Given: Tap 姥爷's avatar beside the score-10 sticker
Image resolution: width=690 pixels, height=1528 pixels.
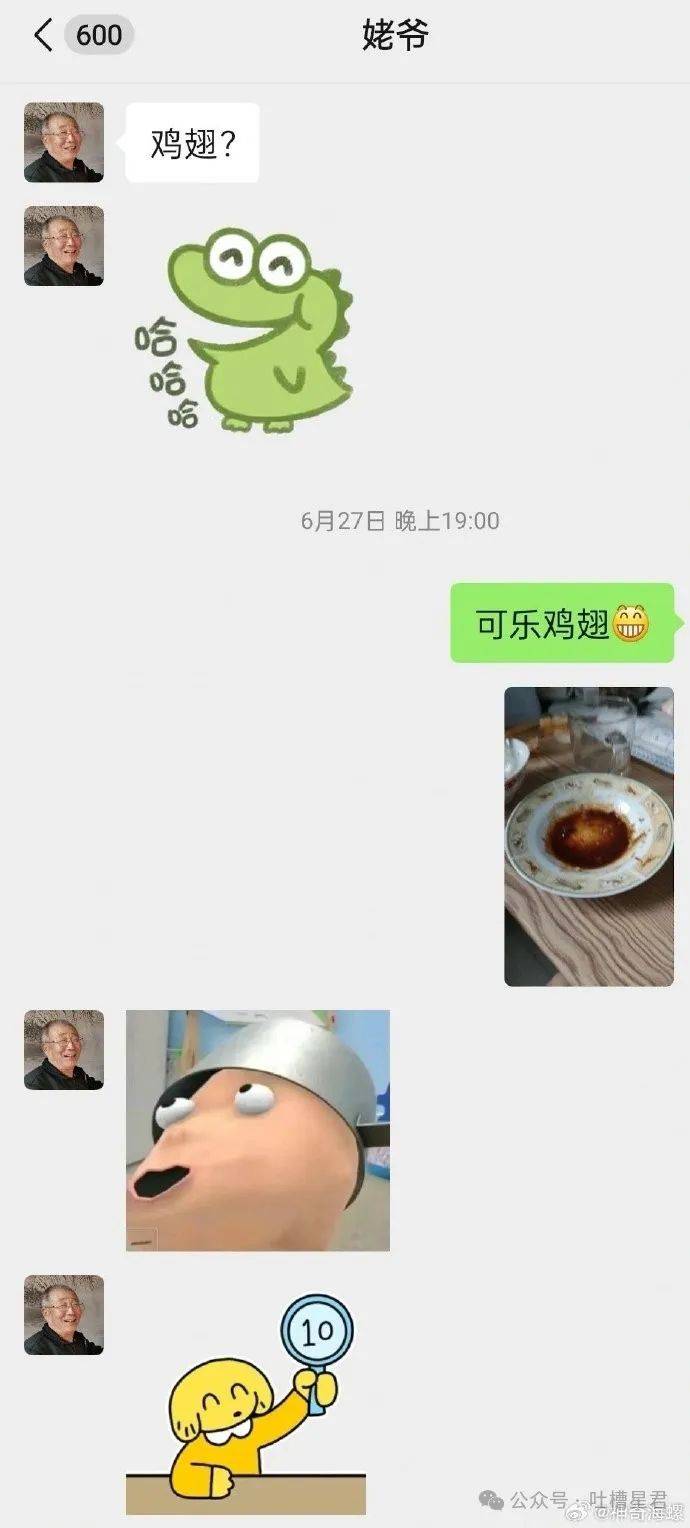Looking at the screenshot, I should (x=64, y=1314).
